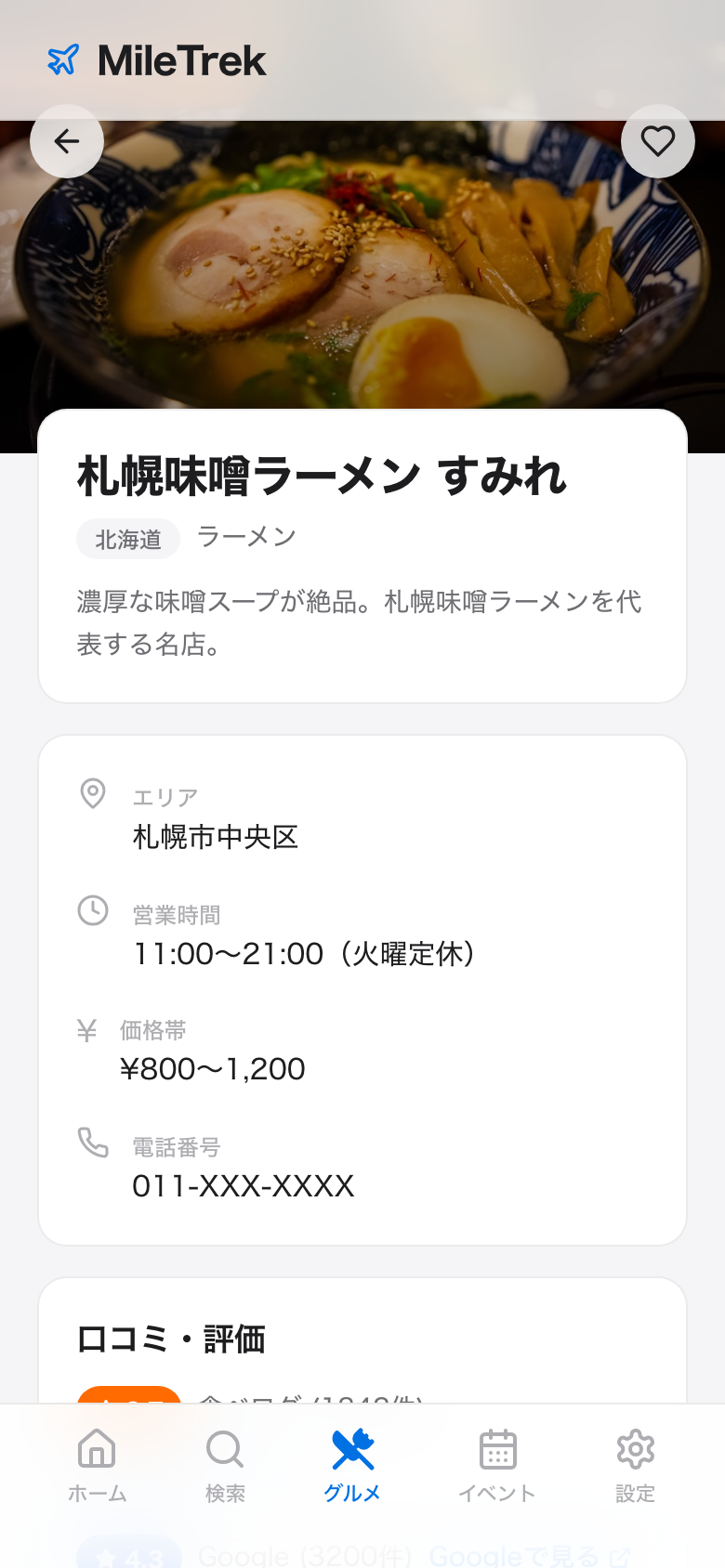The image size is (725, 1568).
Task: Select the fork-and-knife グルメ icon
Action: 352,1448
